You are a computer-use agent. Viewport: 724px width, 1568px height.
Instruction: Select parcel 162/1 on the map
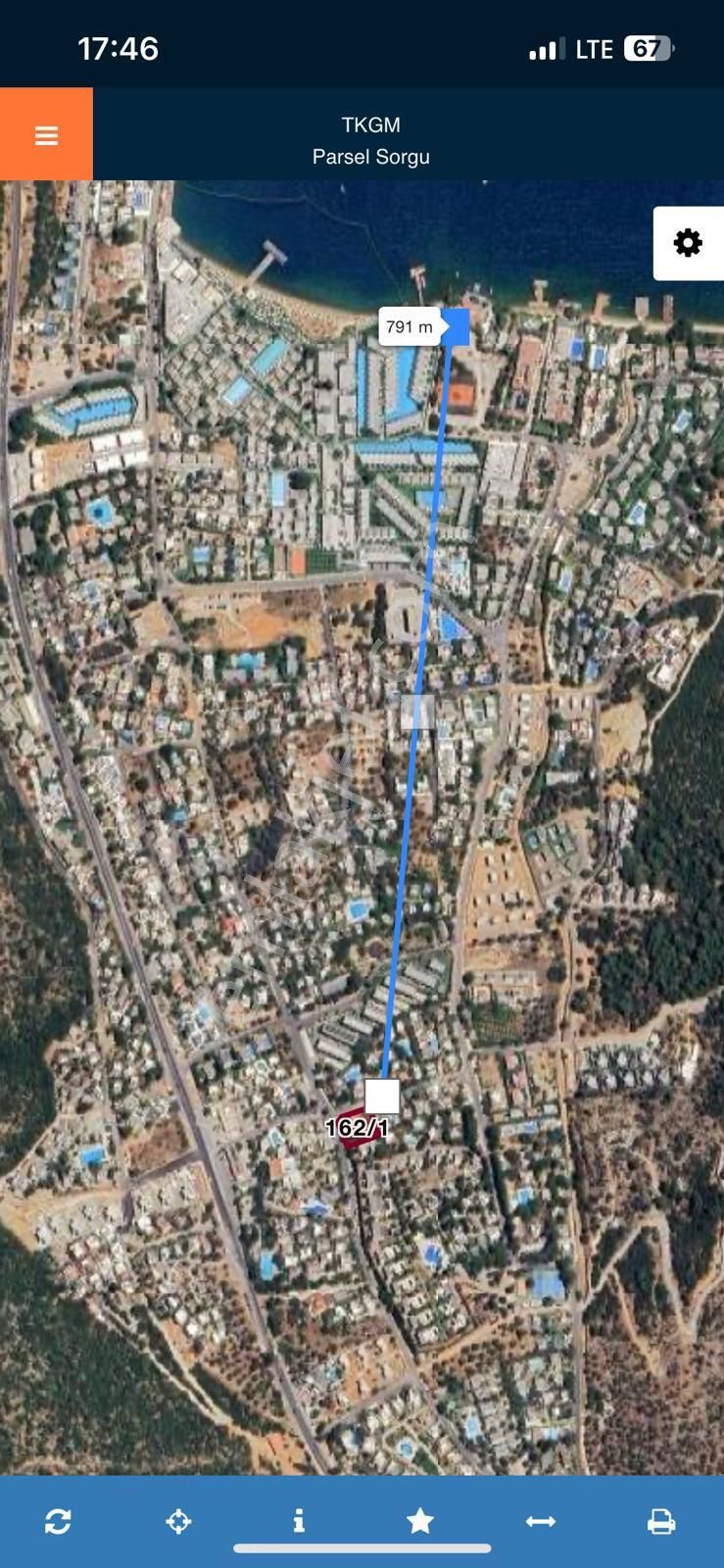[x=356, y=1129]
